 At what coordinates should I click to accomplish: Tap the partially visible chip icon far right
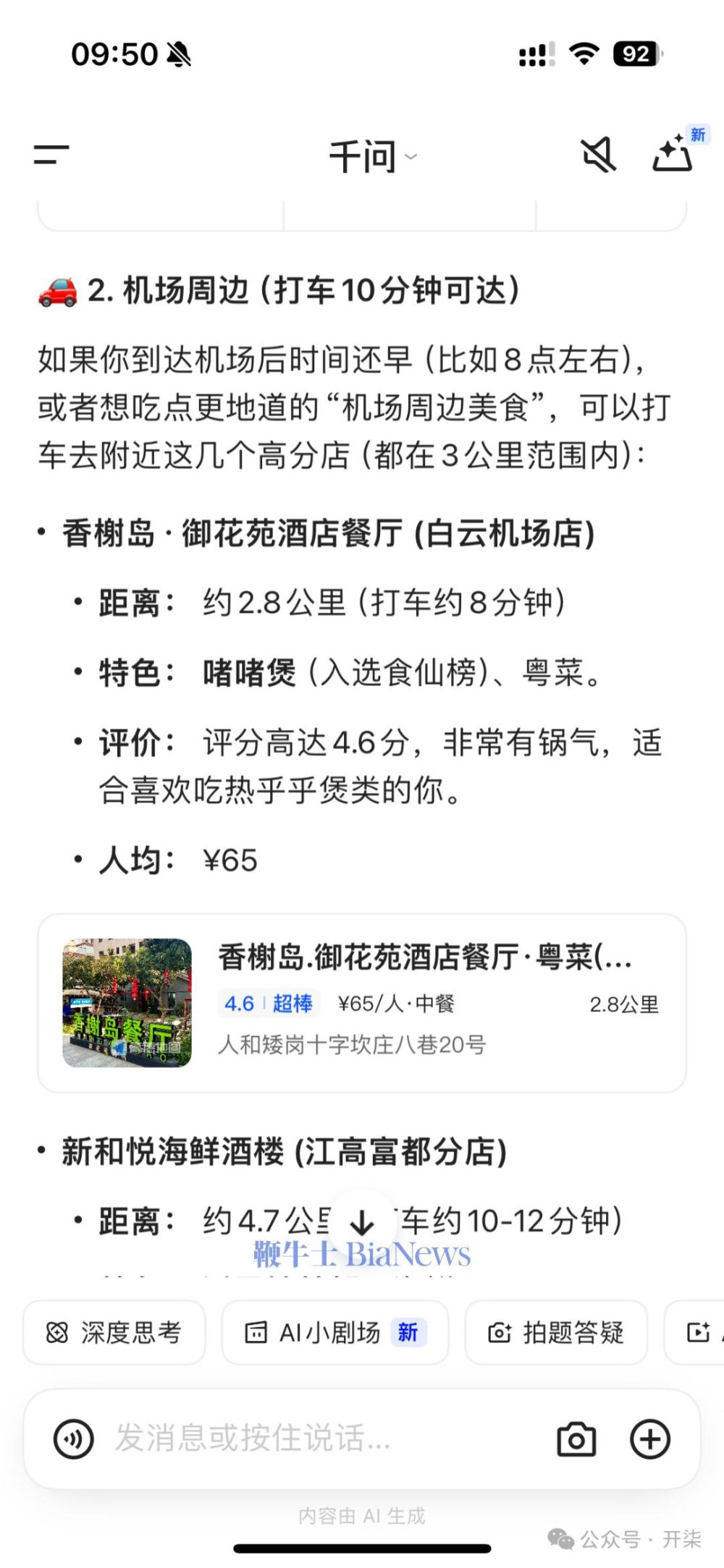pos(697,1332)
